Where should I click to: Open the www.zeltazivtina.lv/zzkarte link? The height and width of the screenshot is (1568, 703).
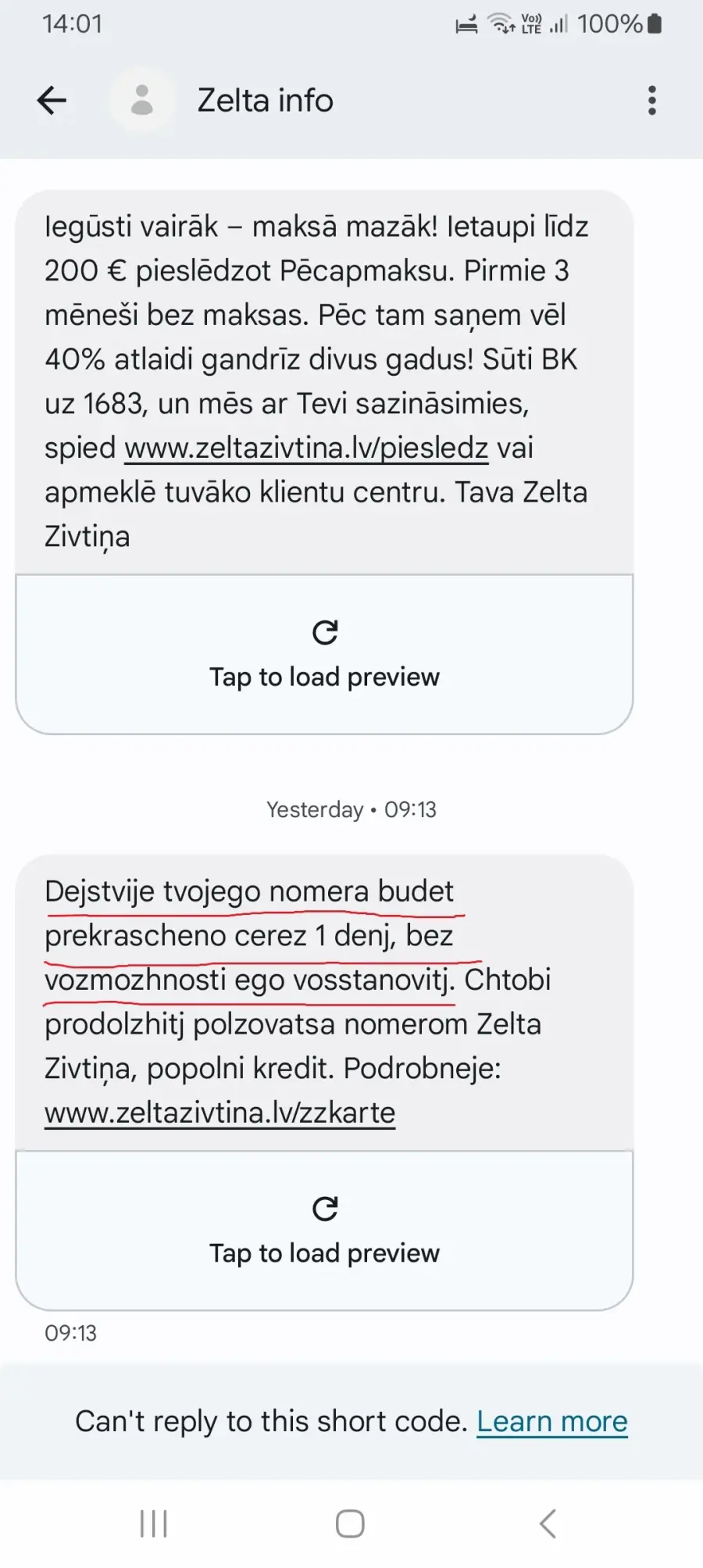tap(220, 1113)
